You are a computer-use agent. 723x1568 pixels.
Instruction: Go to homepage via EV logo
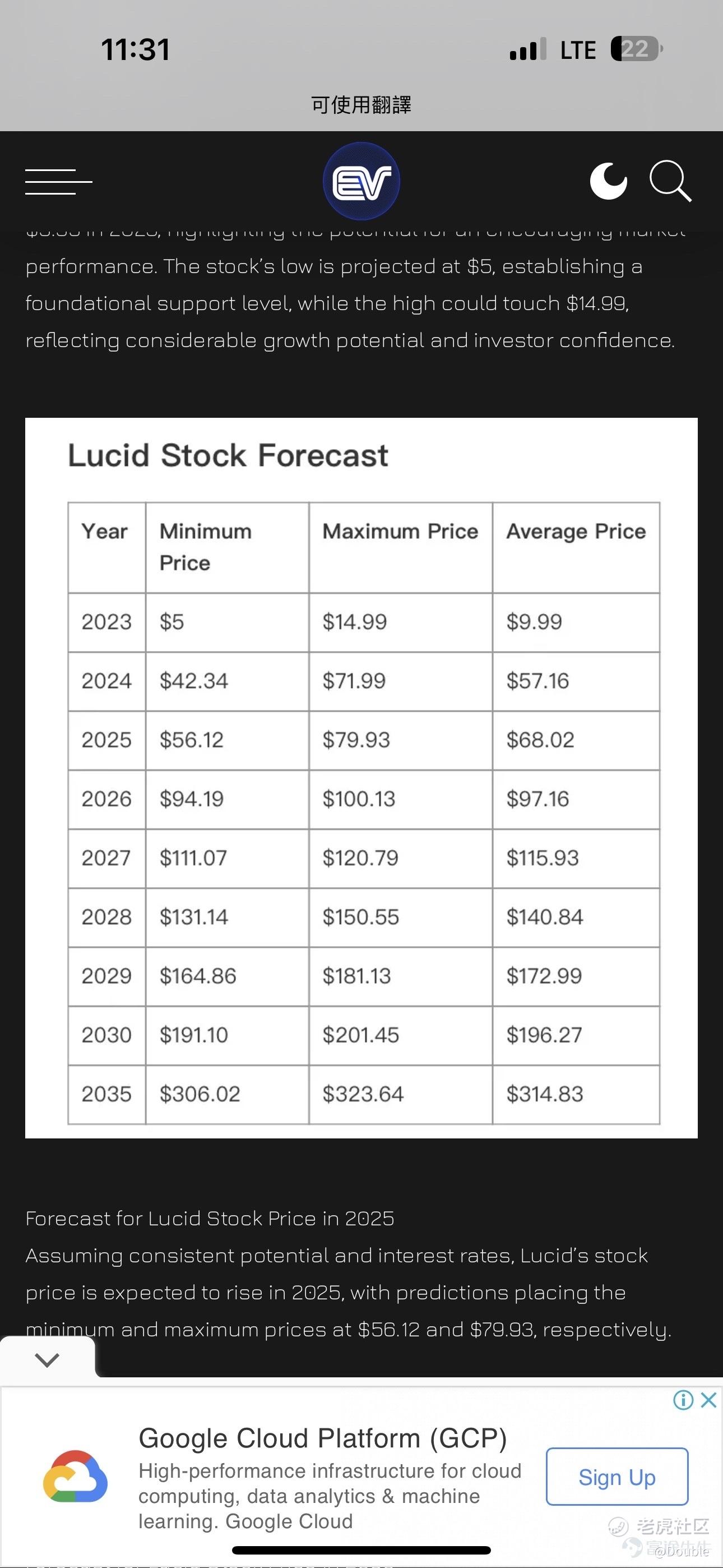tap(361, 181)
